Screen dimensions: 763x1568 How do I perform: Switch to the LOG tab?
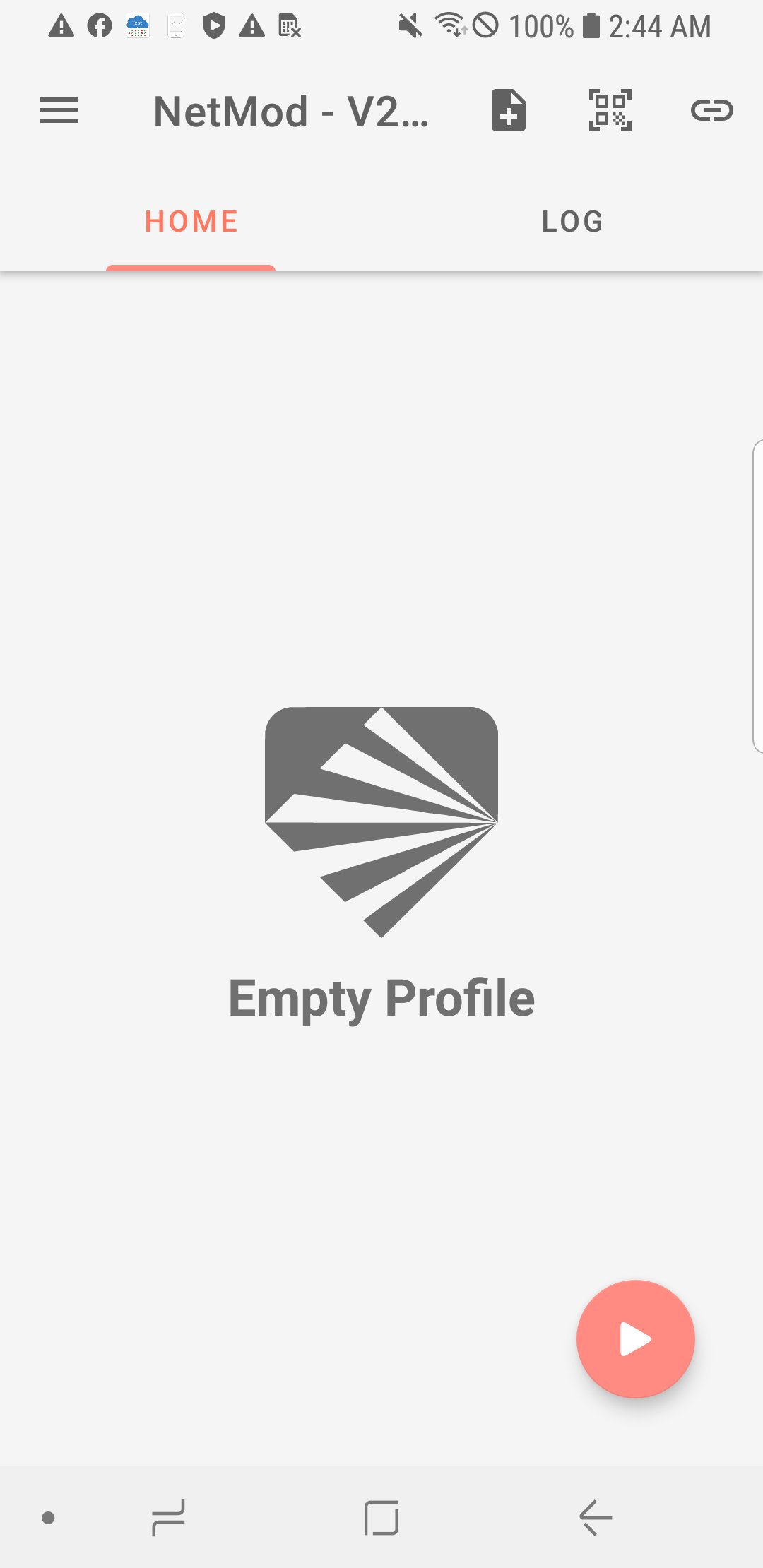tap(572, 221)
